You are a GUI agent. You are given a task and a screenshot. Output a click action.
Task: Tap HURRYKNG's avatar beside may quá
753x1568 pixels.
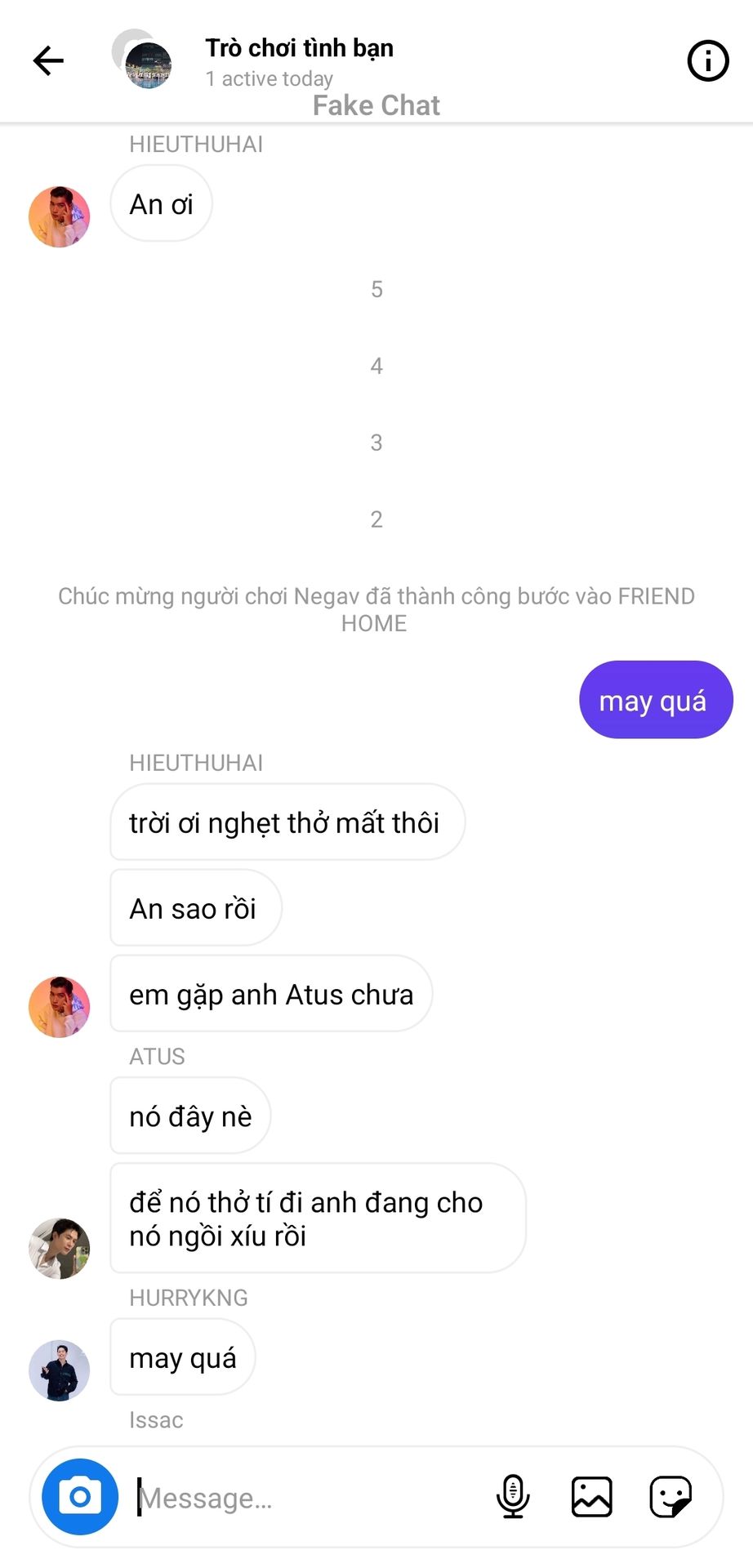pos(59,1370)
